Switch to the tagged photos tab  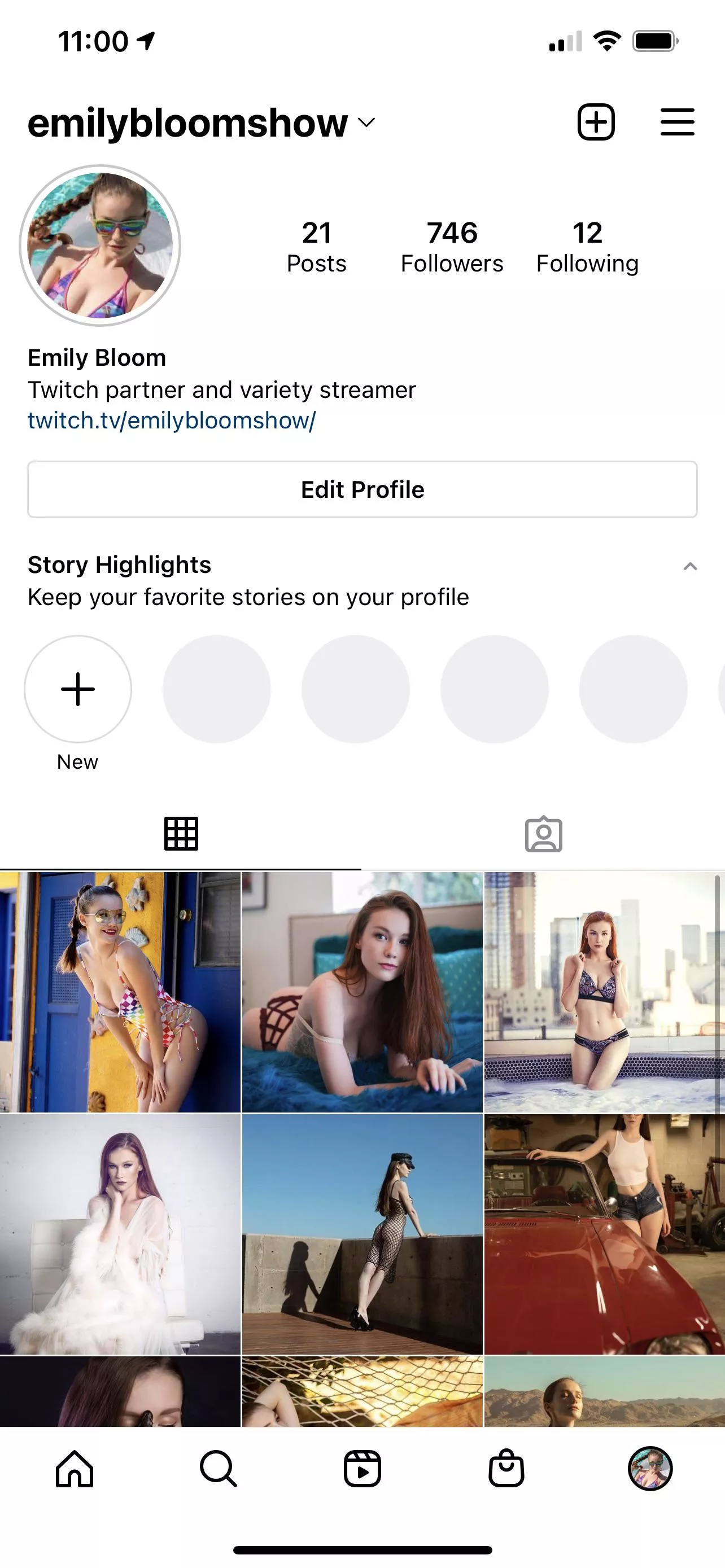pyautogui.click(x=544, y=834)
